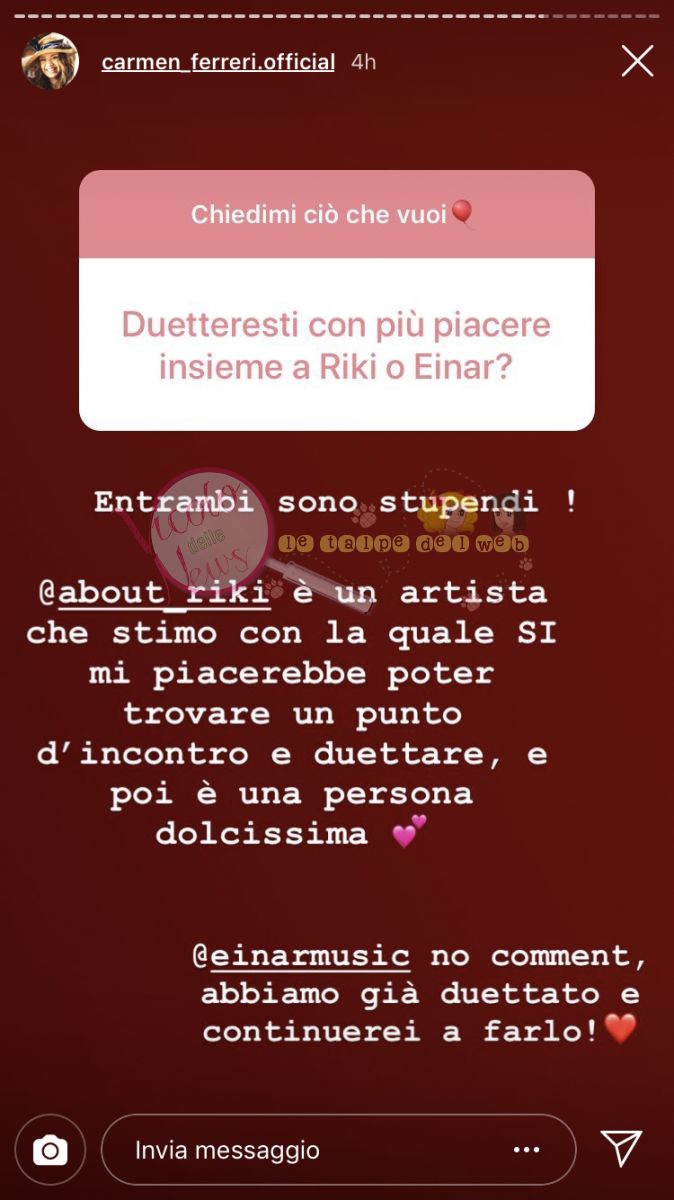Share story via the paper plane icon
674x1200 pixels.
621,1149
